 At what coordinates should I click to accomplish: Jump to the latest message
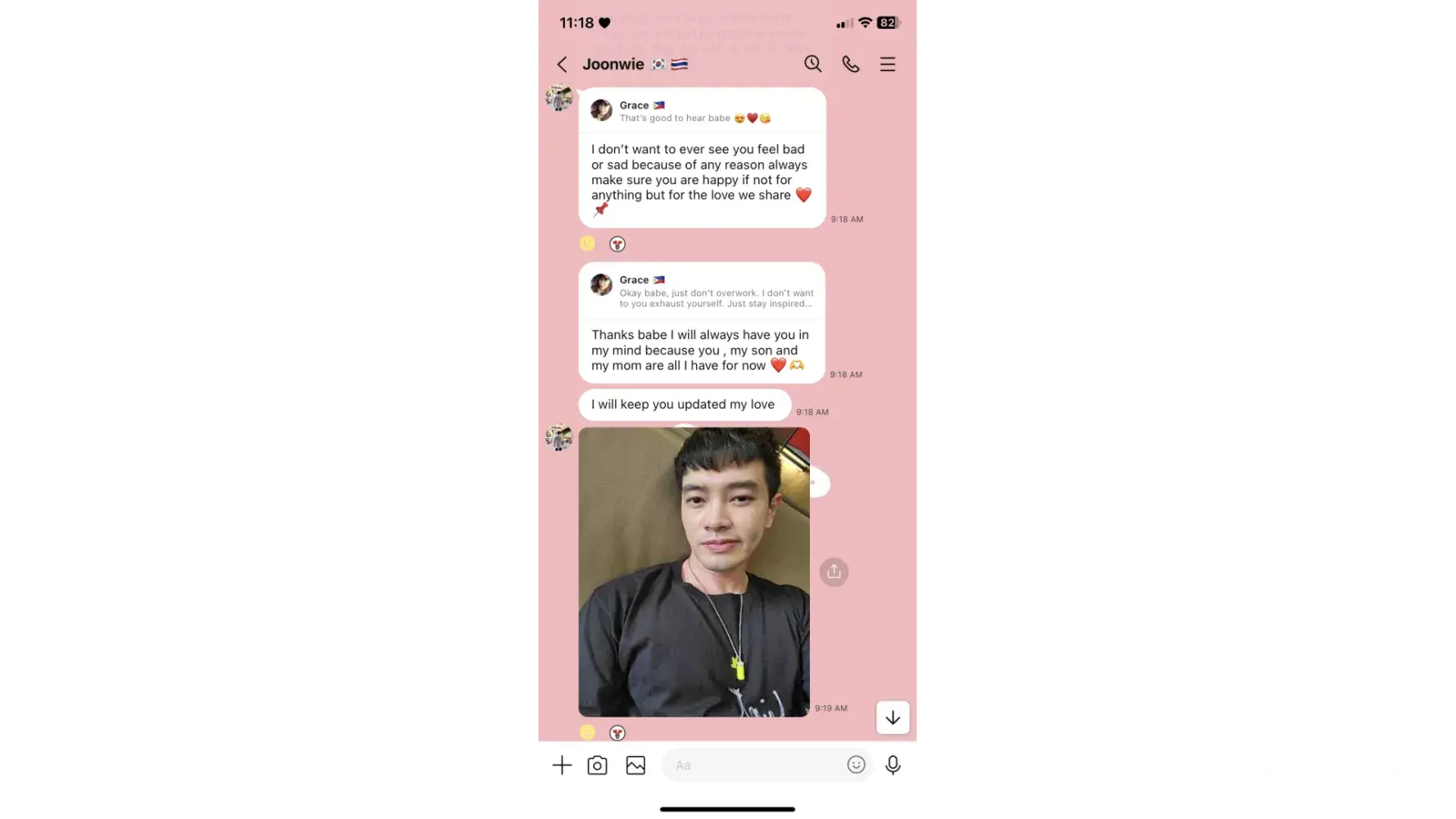point(893,718)
